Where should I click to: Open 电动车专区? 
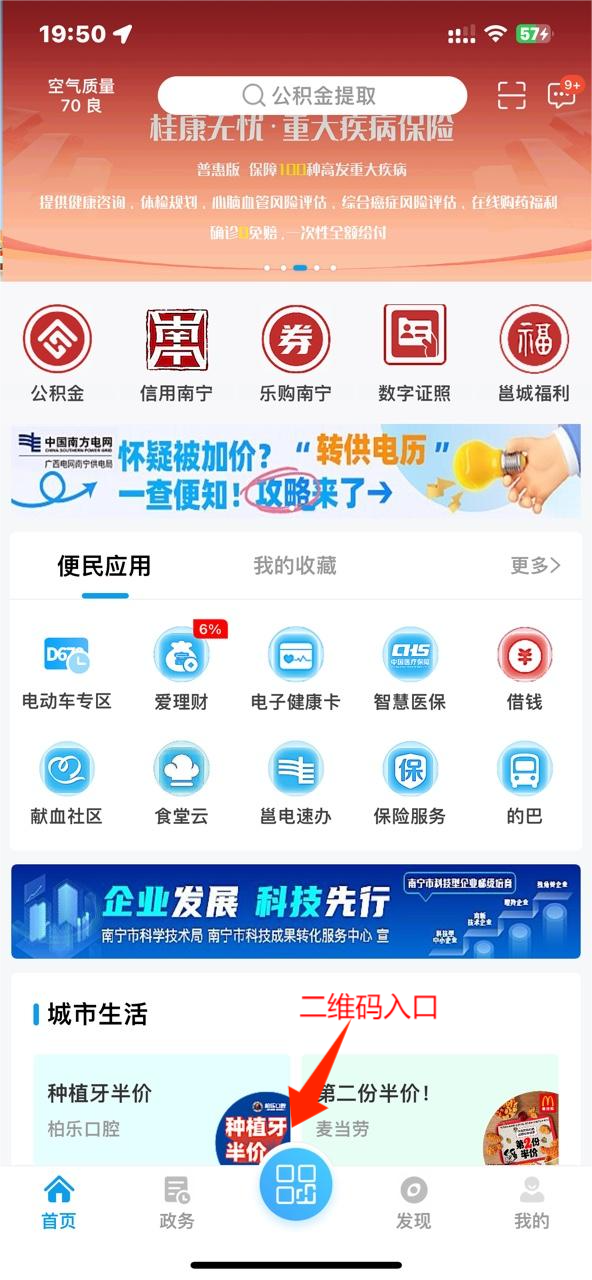67,670
